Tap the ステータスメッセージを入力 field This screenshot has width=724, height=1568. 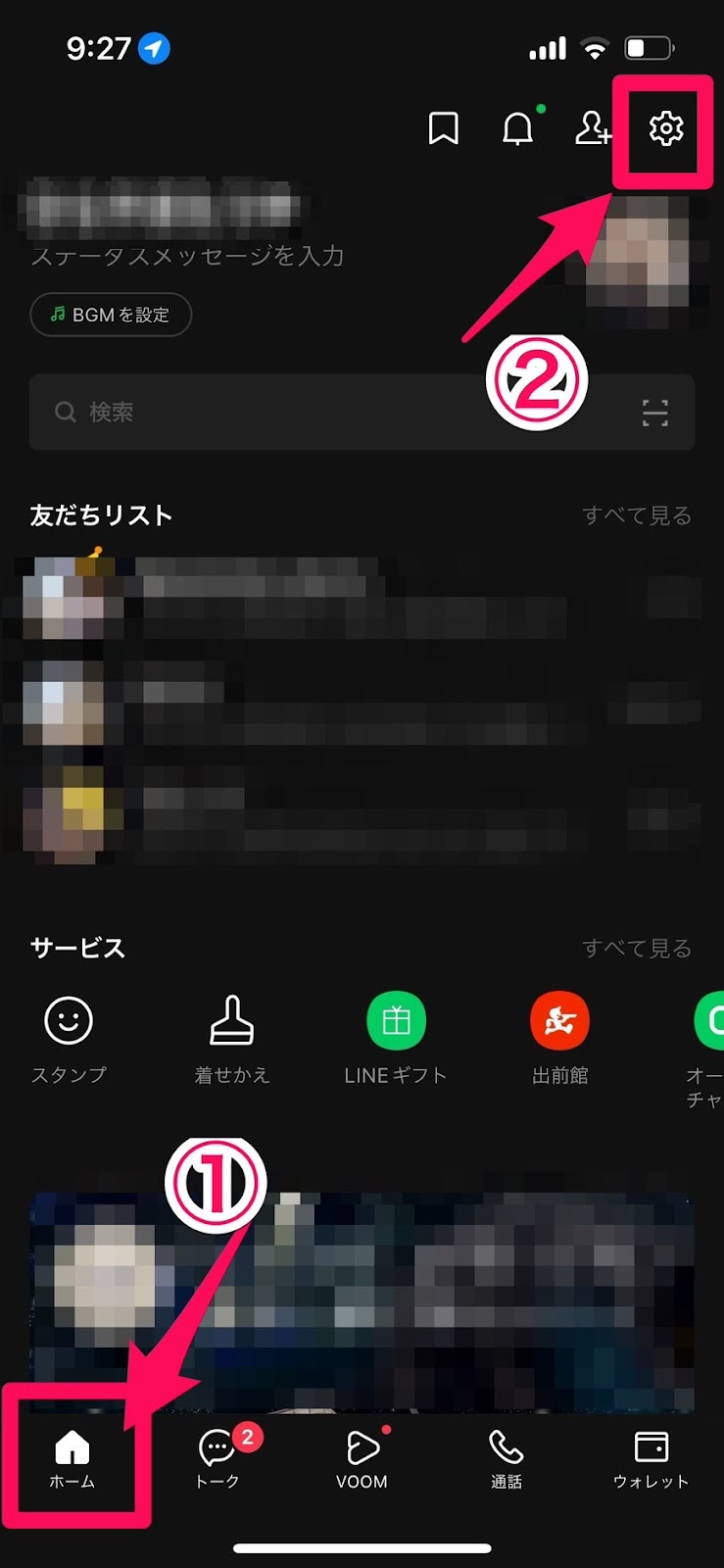click(187, 257)
